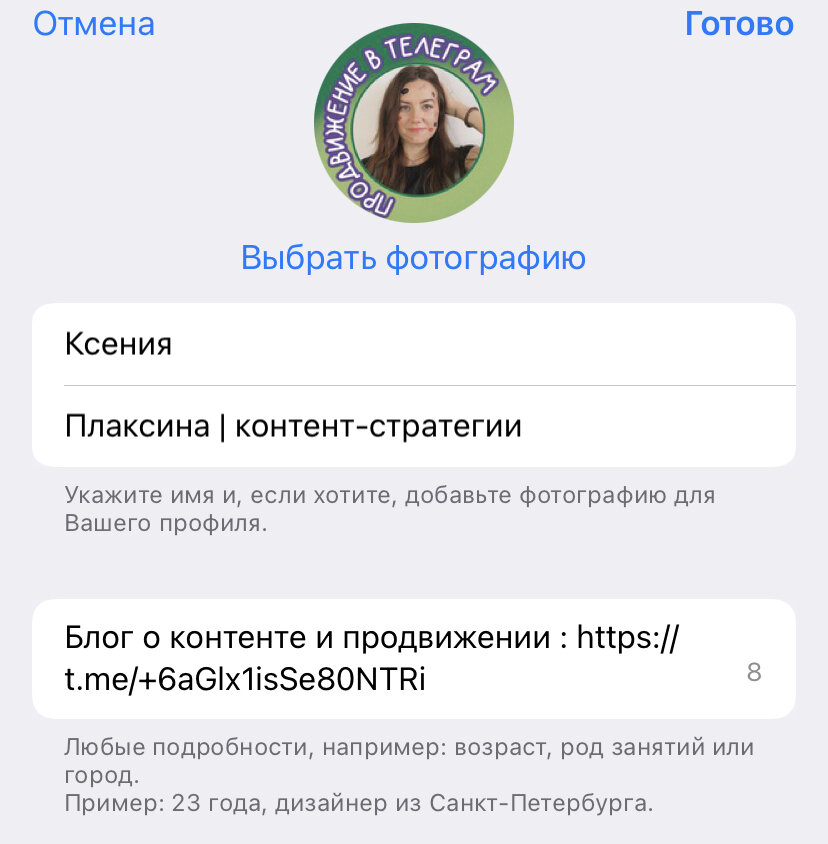Tap Отмена to cancel editing
This screenshot has height=844, width=828.
(x=94, y=24)
